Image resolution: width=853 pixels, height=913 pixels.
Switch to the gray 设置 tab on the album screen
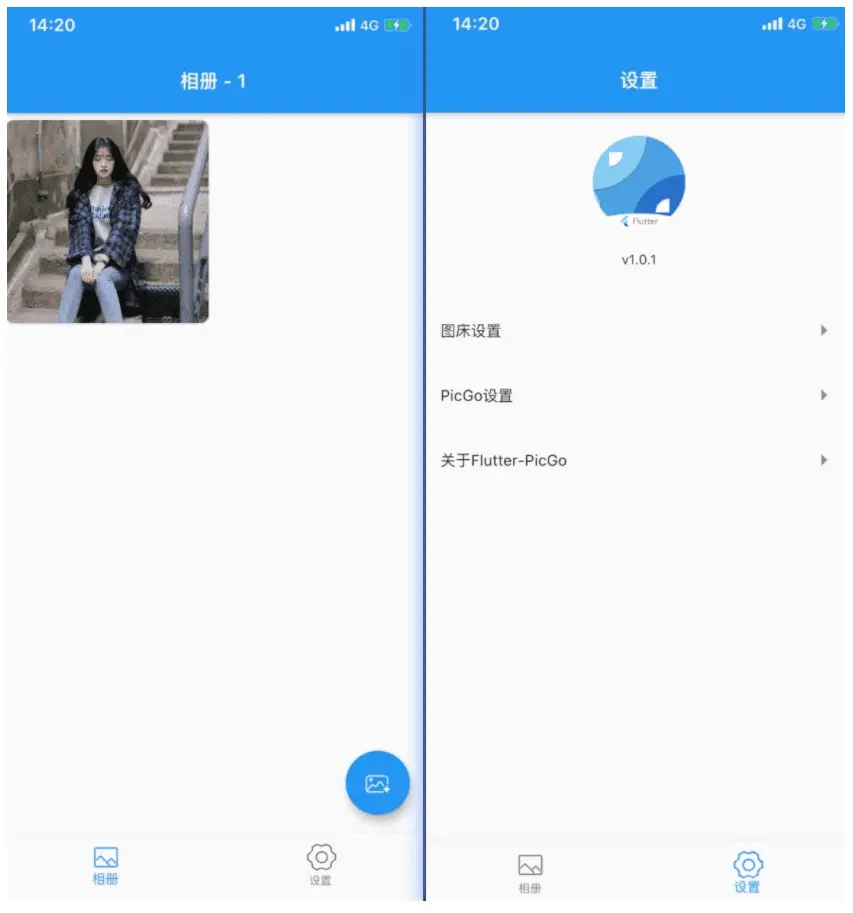320,865
